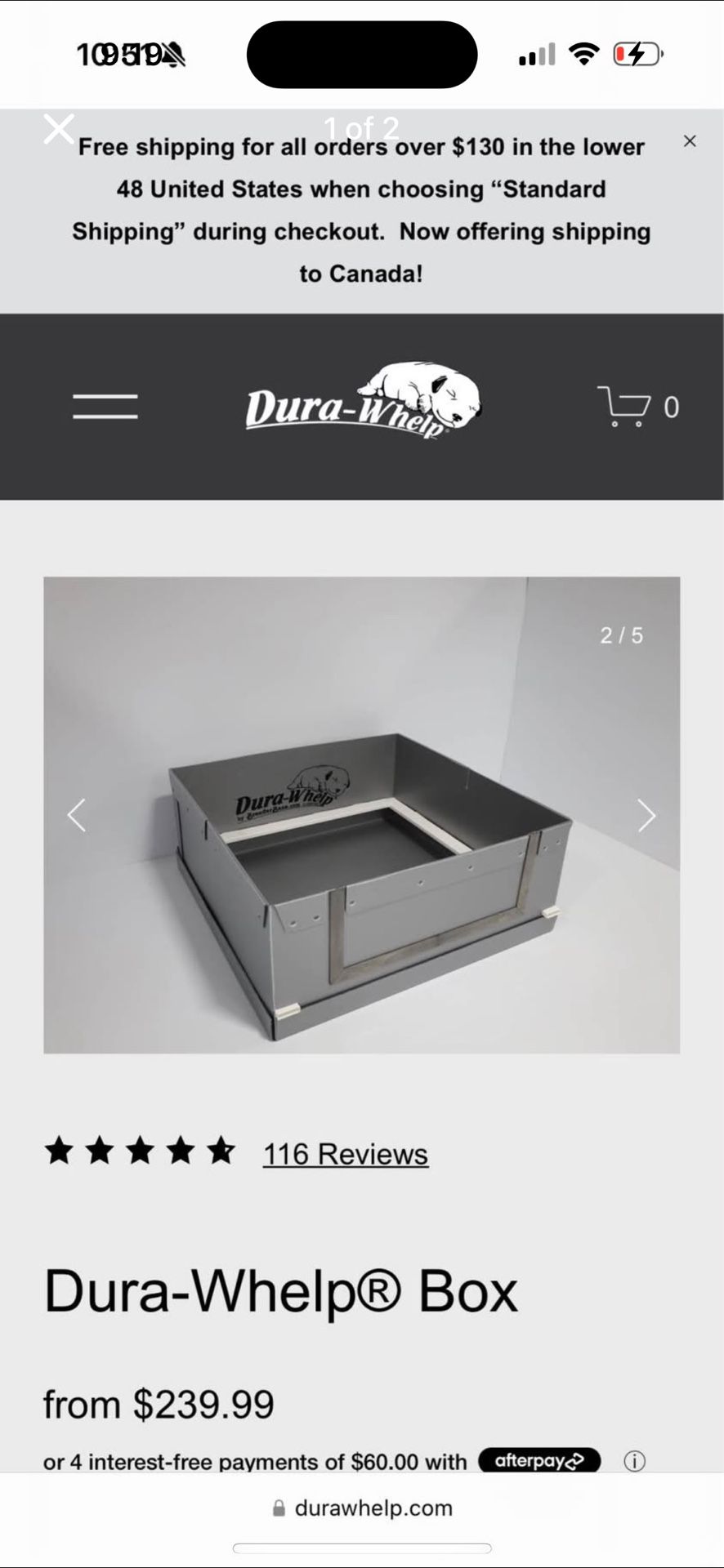Open the 116 Reviews link
Viewport: 724px width, 1568px height.
[345, 1154]
